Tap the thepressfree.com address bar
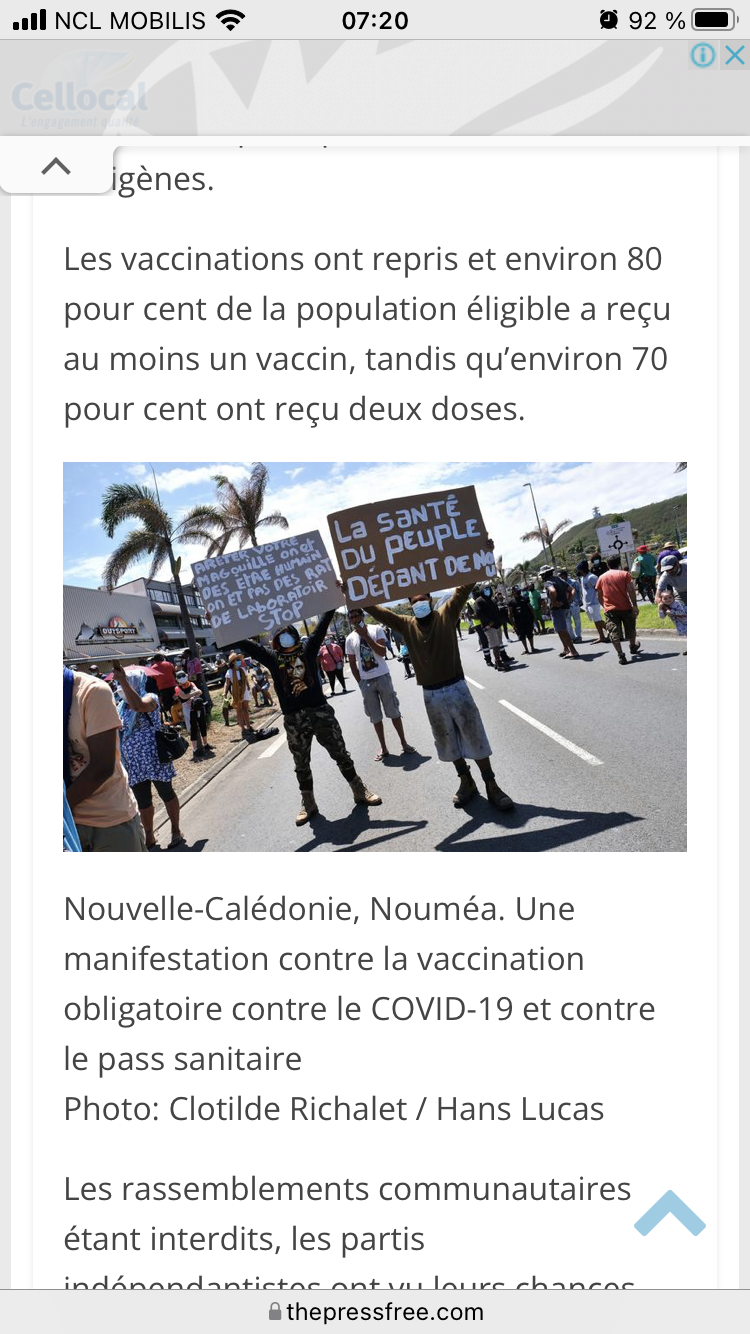 [375, 1311]
